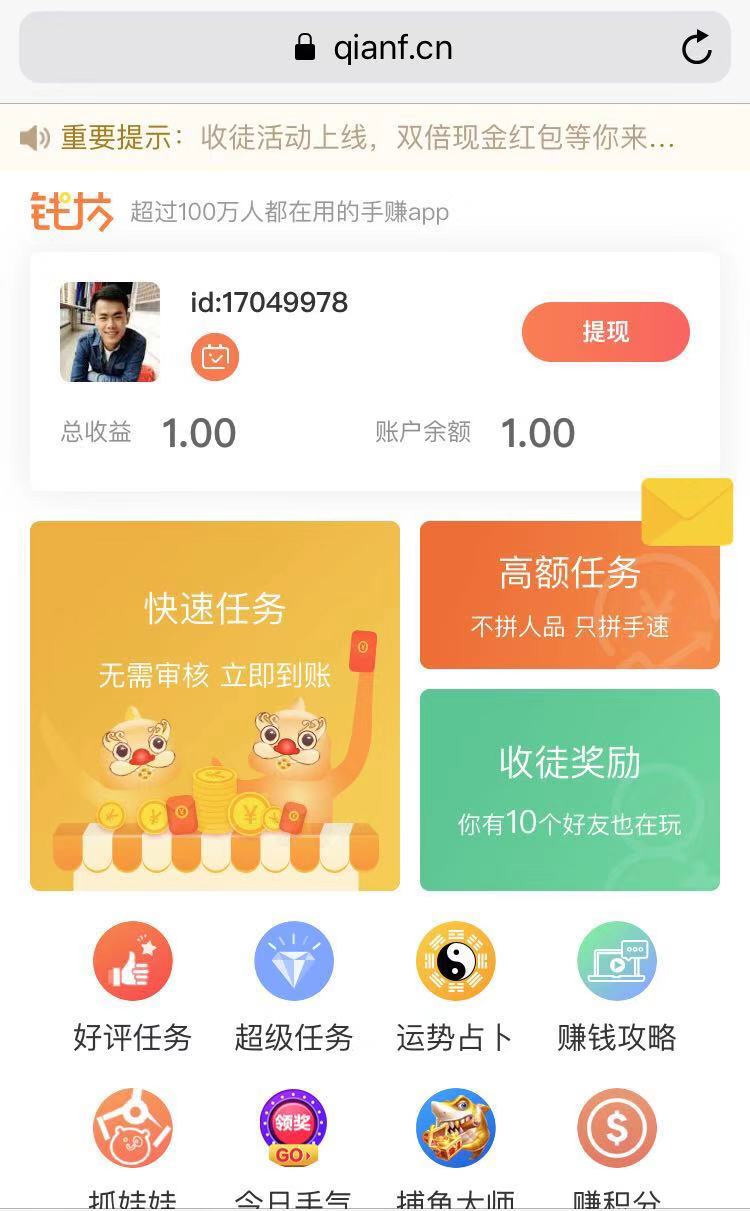
Task: Select 好评任务
Action: click(133, 987)
